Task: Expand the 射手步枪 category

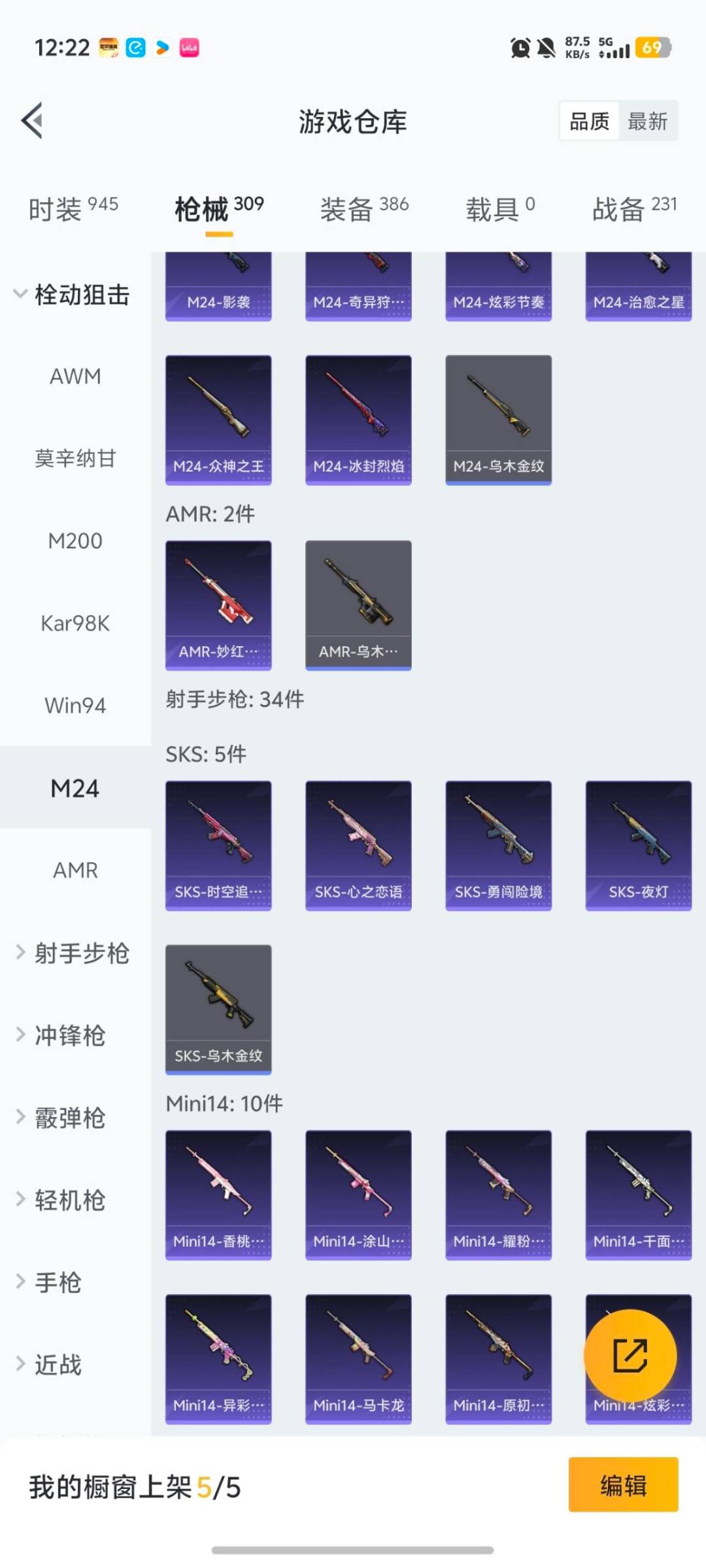Action: [73, 954]
